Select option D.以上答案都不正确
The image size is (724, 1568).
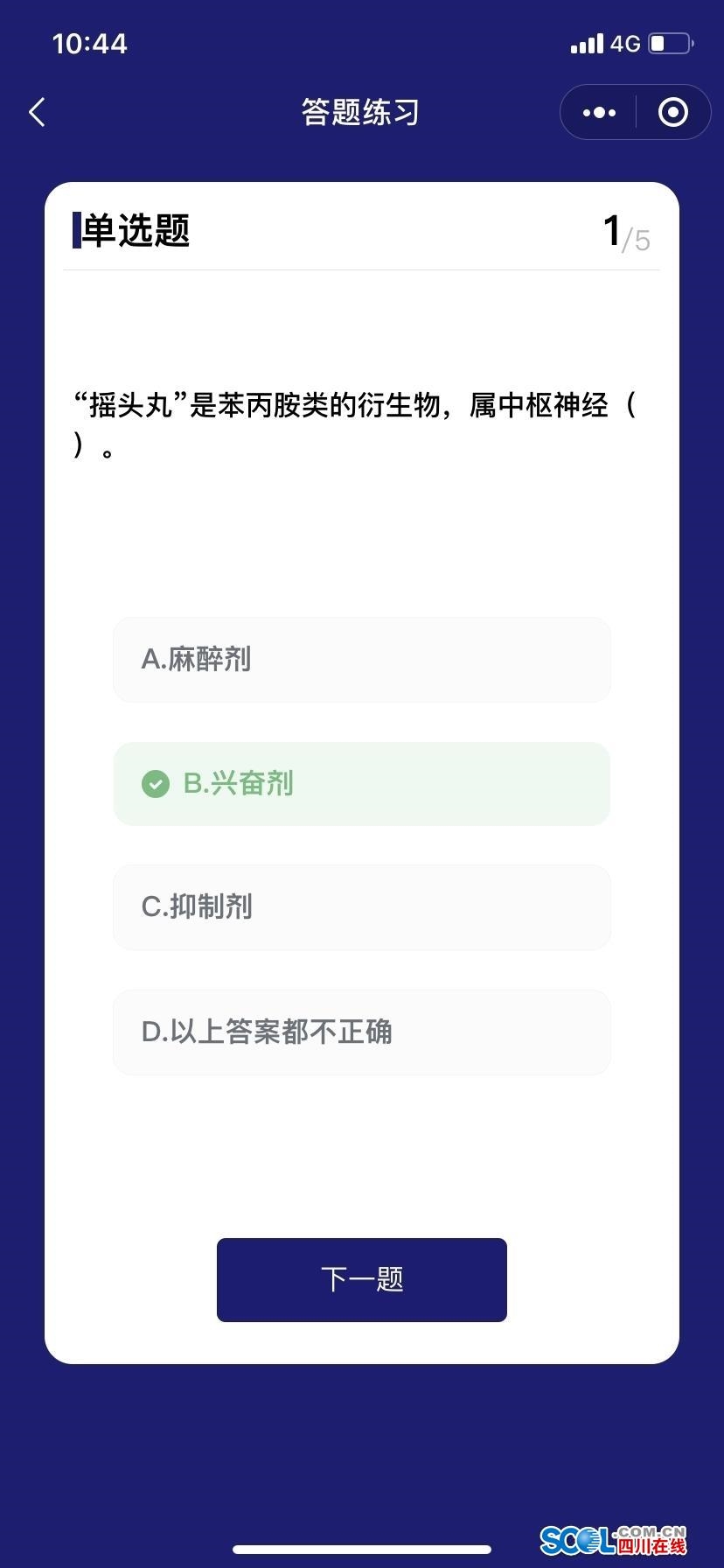[x=362, y=1032]
